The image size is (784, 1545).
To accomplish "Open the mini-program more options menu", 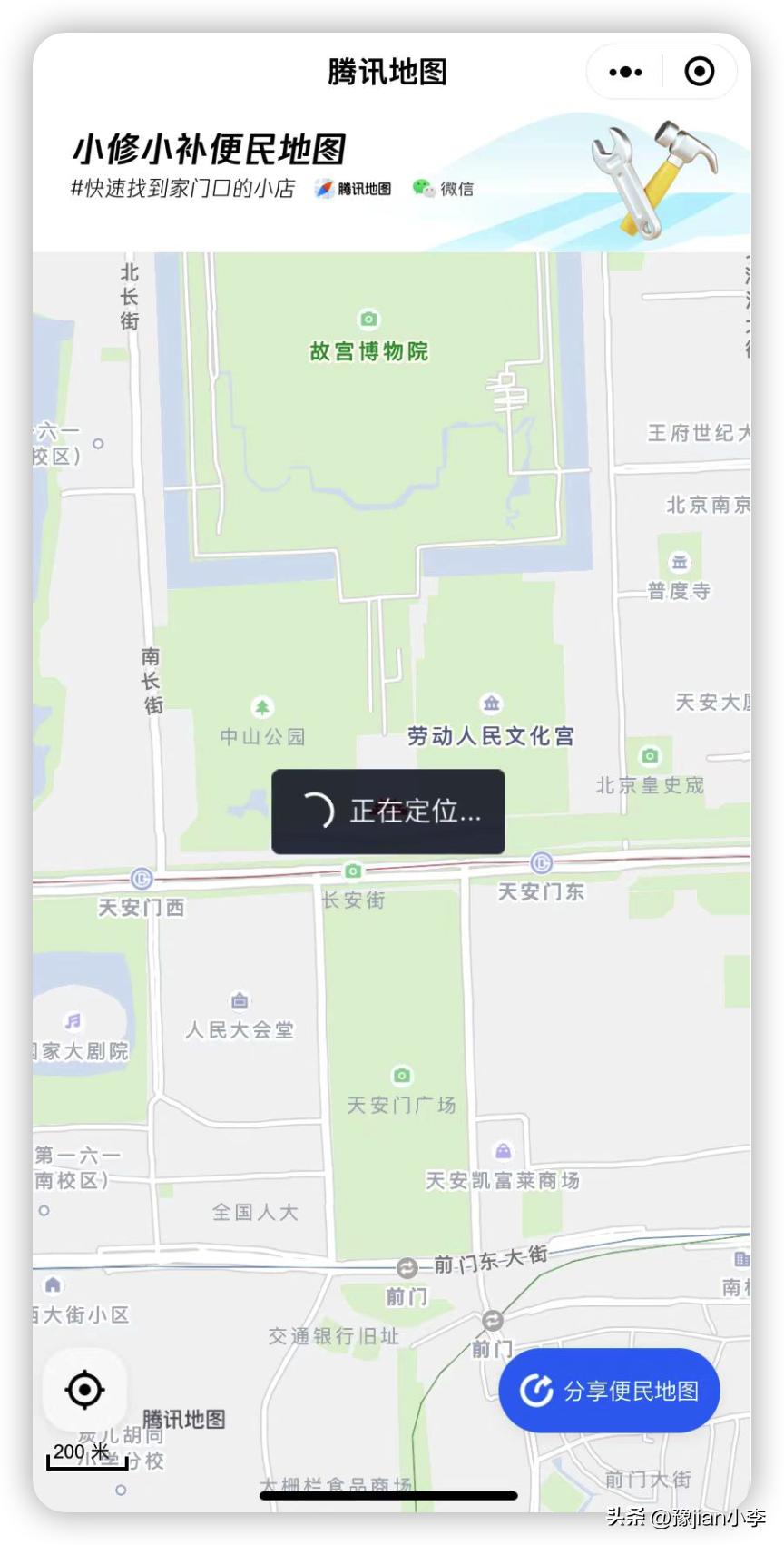I will click(x=623, y=71).
